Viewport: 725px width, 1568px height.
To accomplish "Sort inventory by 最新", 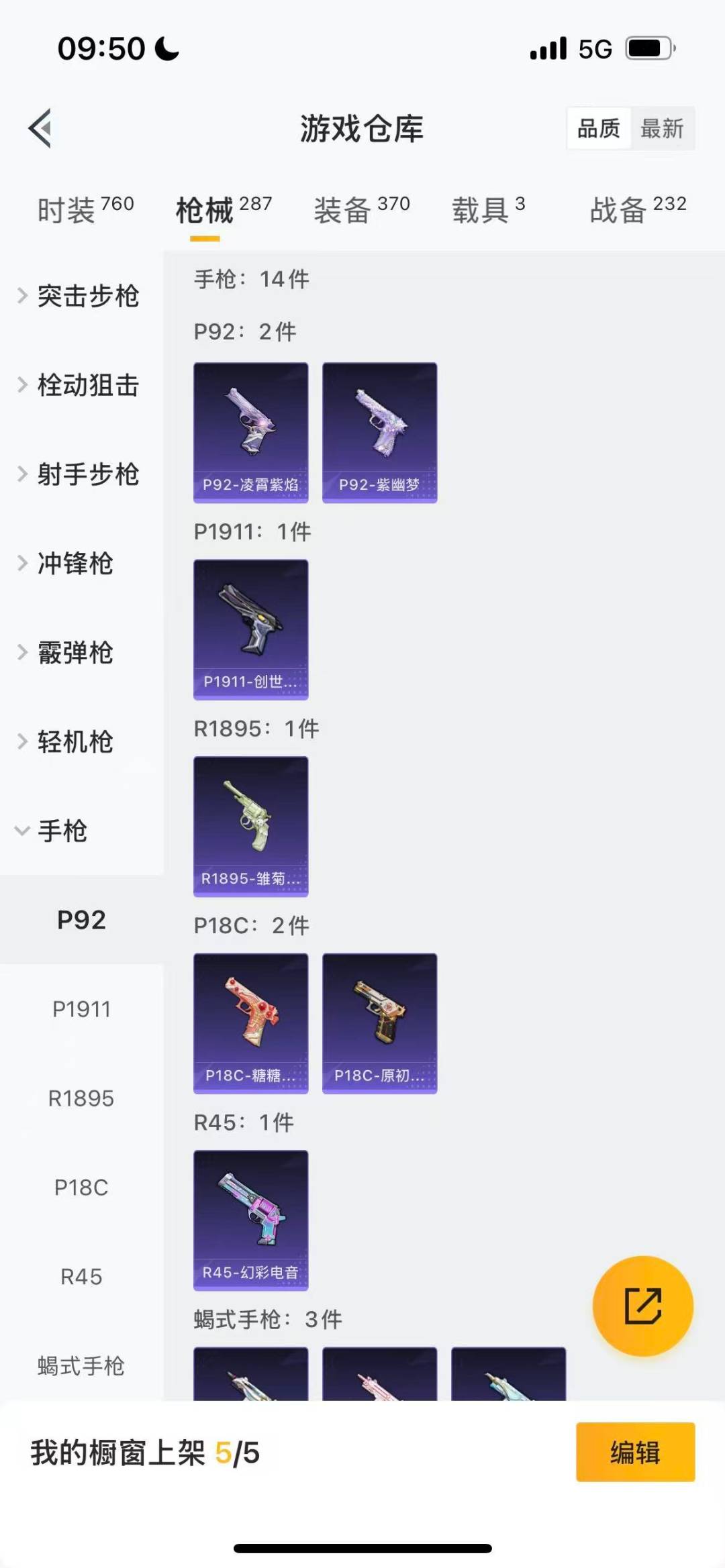I will coord(662,128).
